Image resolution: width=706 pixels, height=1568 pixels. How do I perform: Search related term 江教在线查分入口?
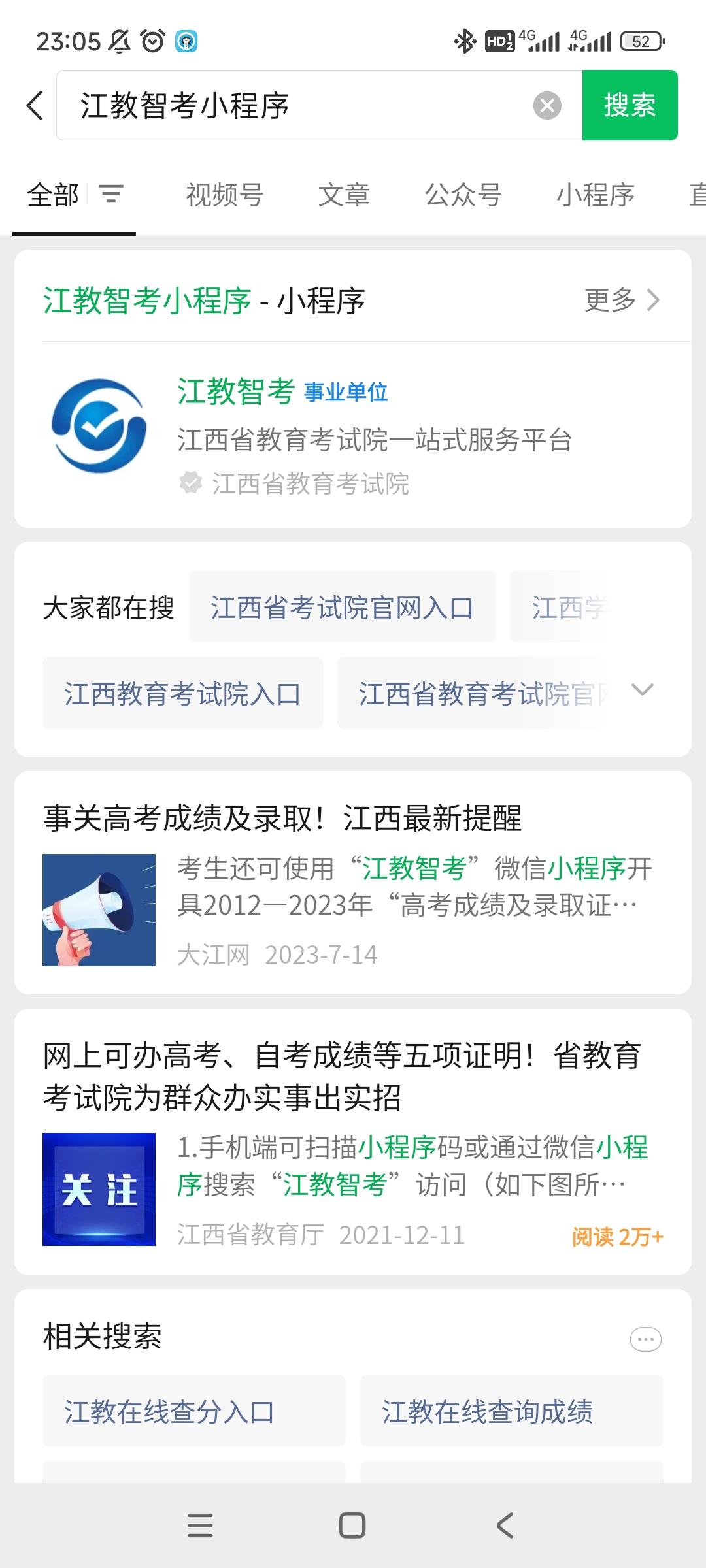click(x=193, y=1411)
